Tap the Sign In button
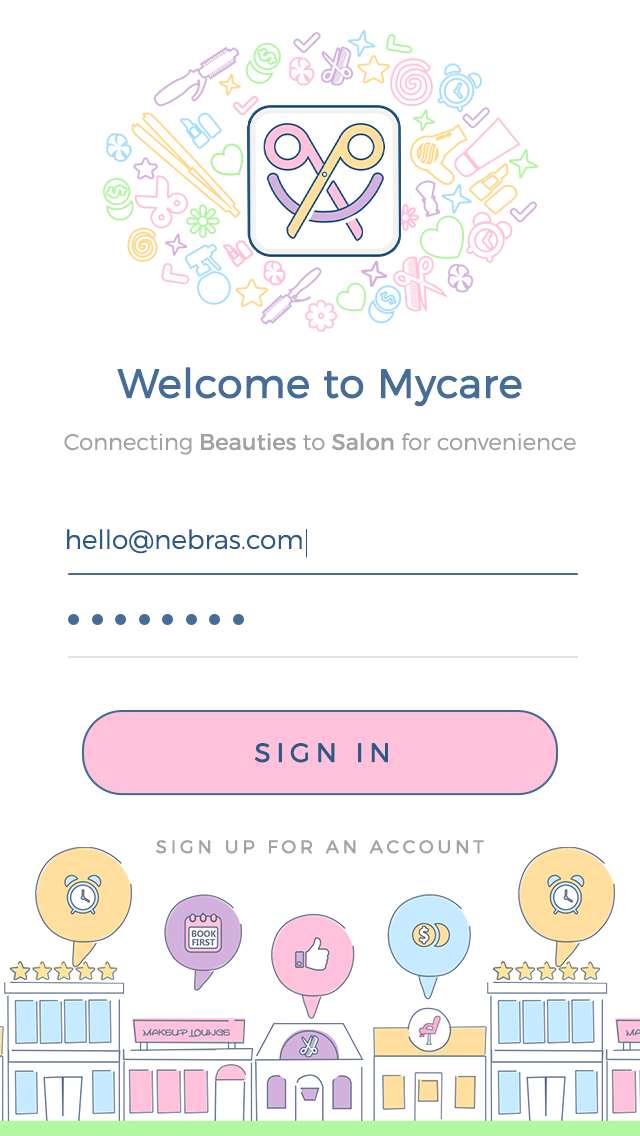Viewport: 640px width, 1136px height. (320, 753)
